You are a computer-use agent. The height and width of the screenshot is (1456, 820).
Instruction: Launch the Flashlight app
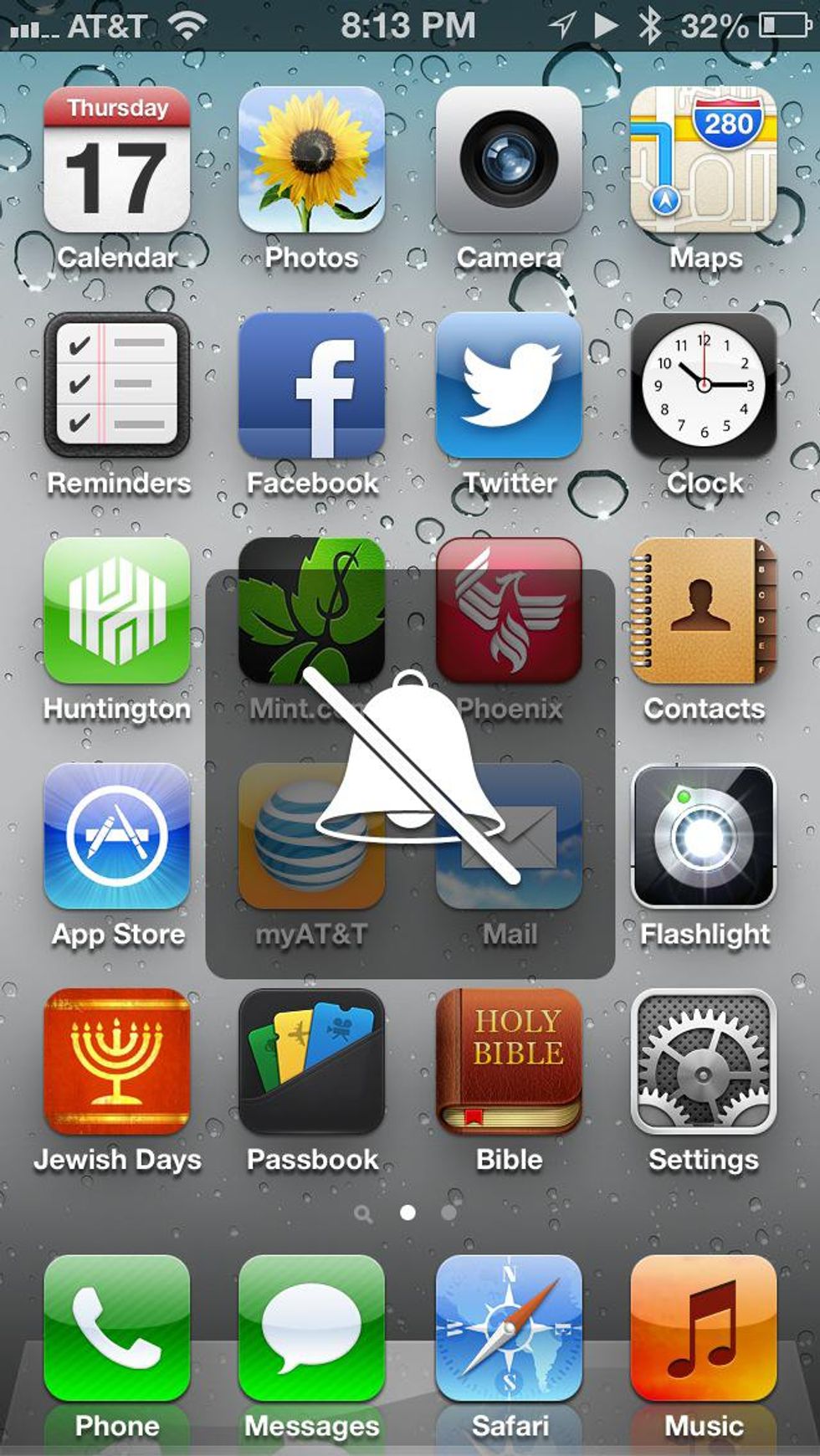[704, 836]
